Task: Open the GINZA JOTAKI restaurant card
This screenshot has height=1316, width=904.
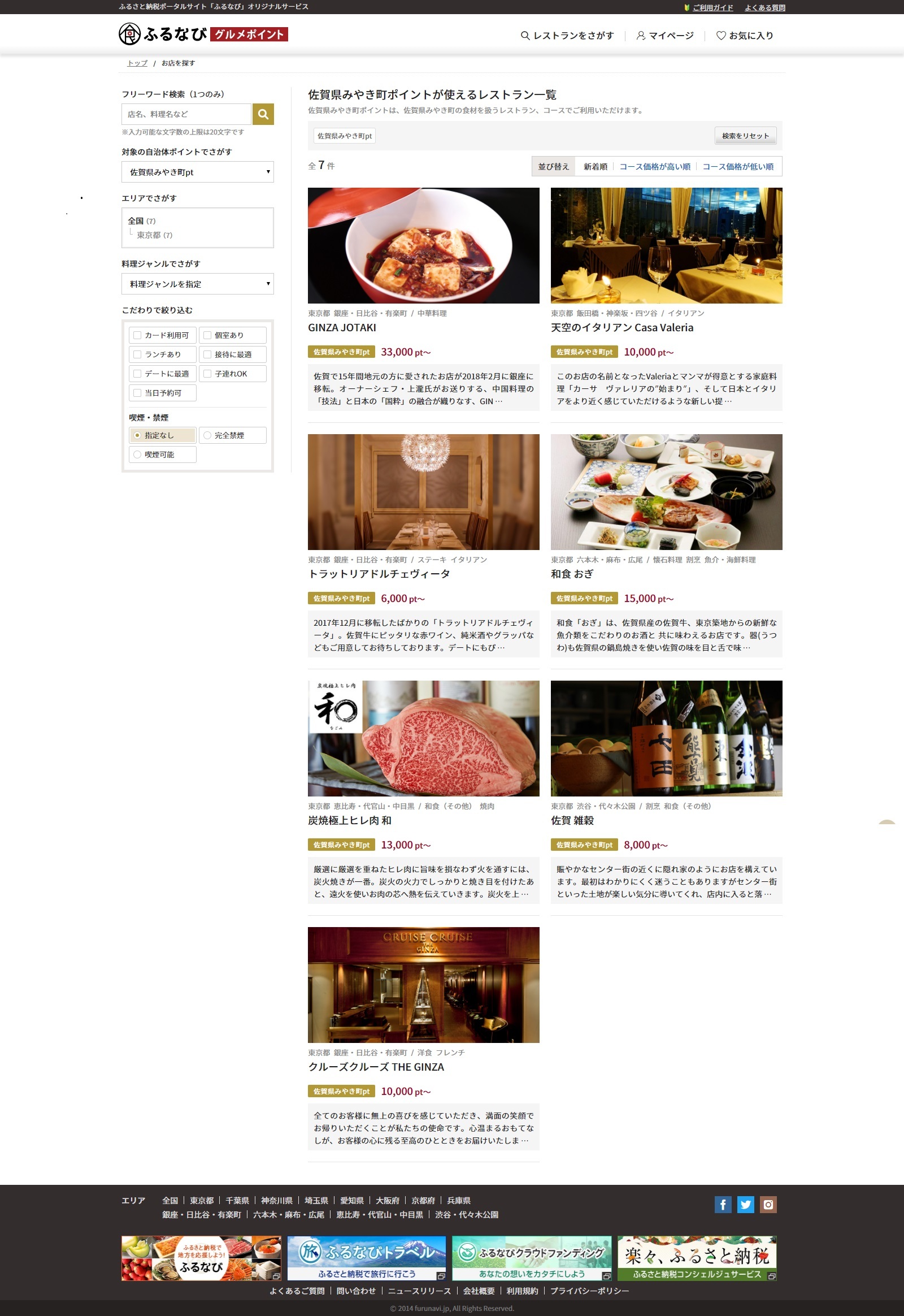Action: (342, 327)
